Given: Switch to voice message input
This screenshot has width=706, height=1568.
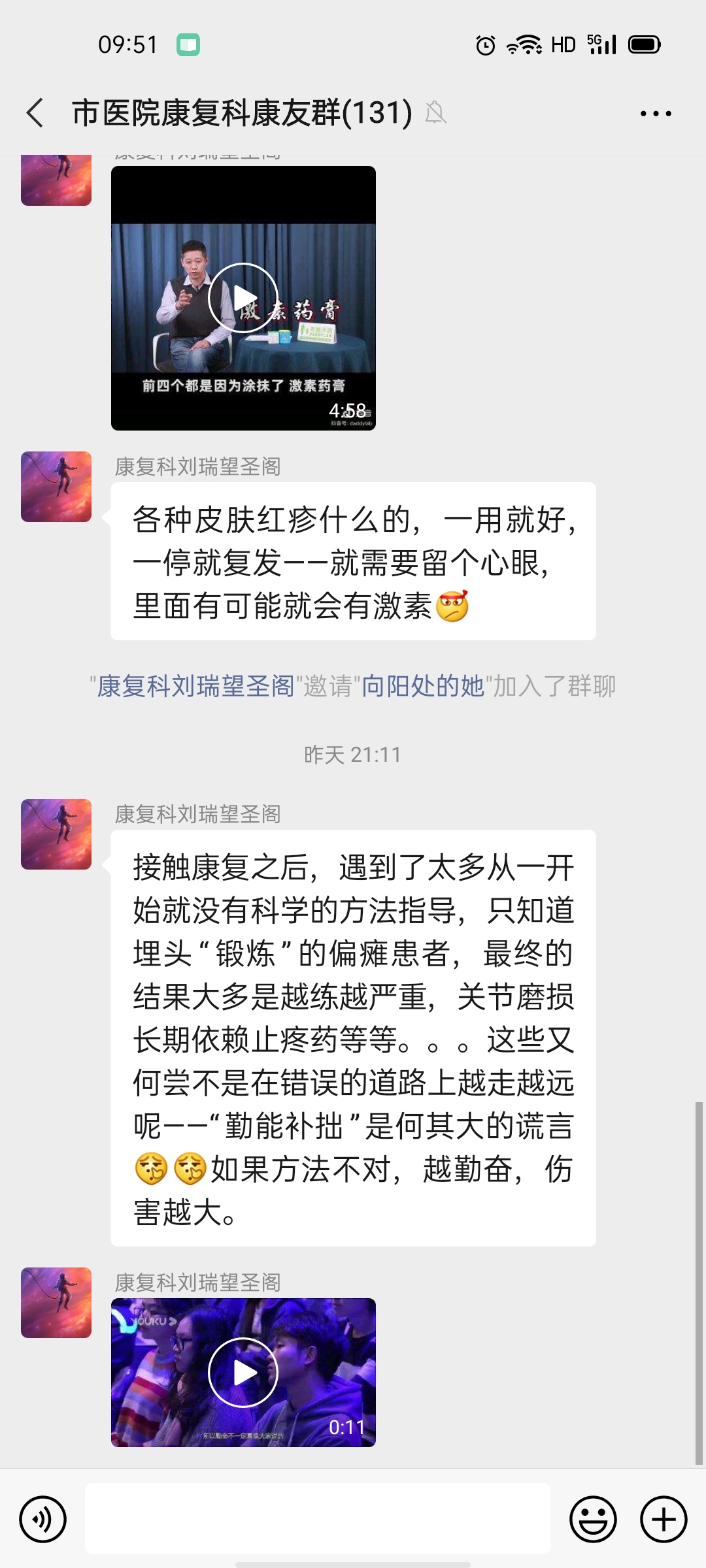Looking at the screenshot, I should [x=43, y=1519].
